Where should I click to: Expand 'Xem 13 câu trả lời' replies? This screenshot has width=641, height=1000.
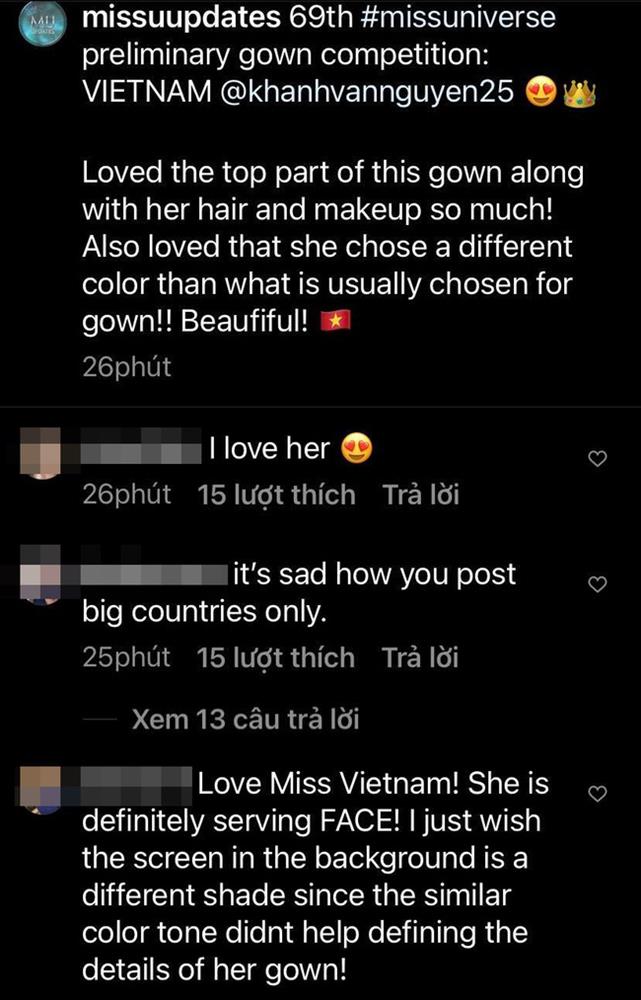click(245, 718)
